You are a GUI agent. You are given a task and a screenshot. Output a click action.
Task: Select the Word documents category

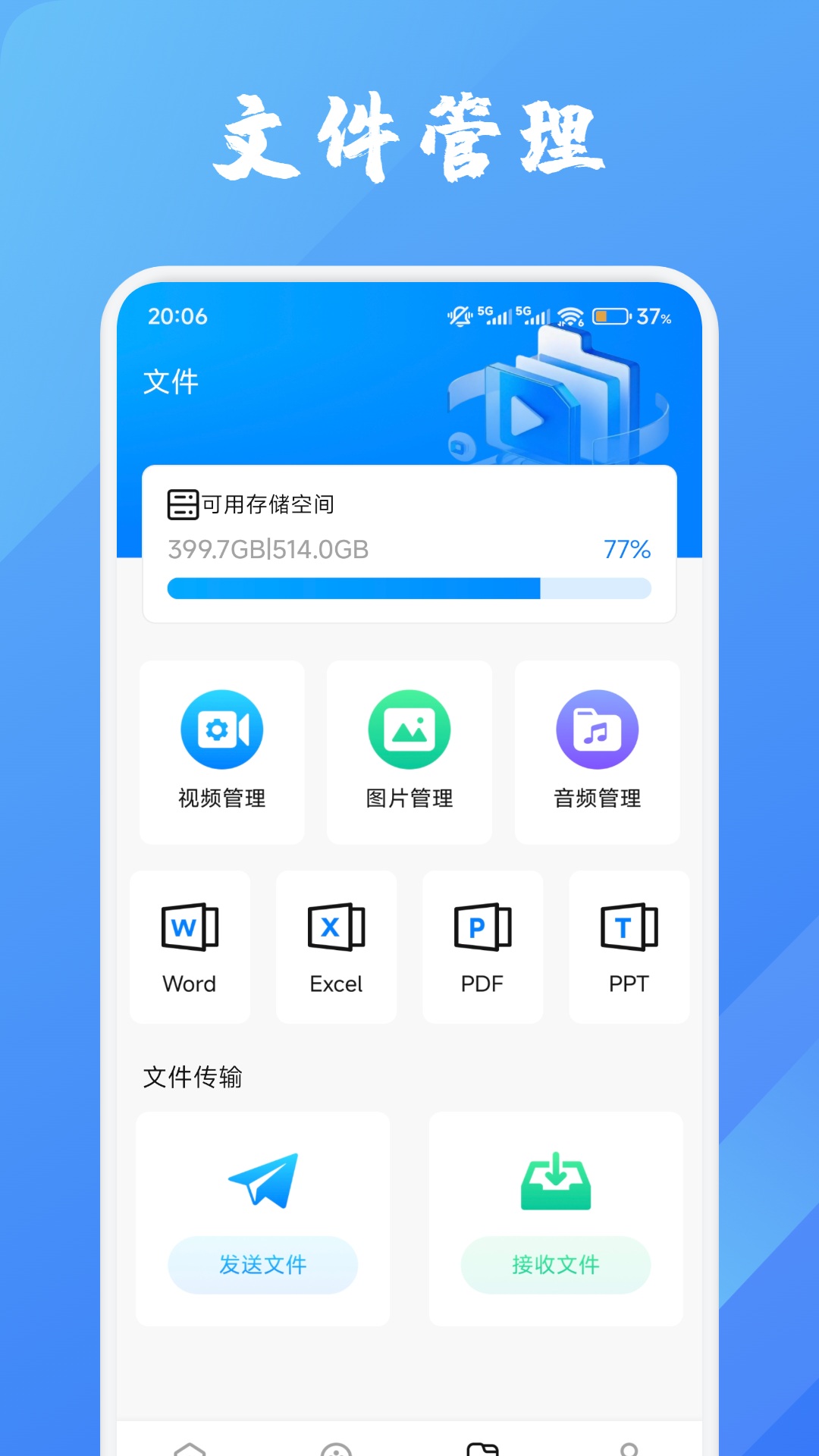coord(189,946)
